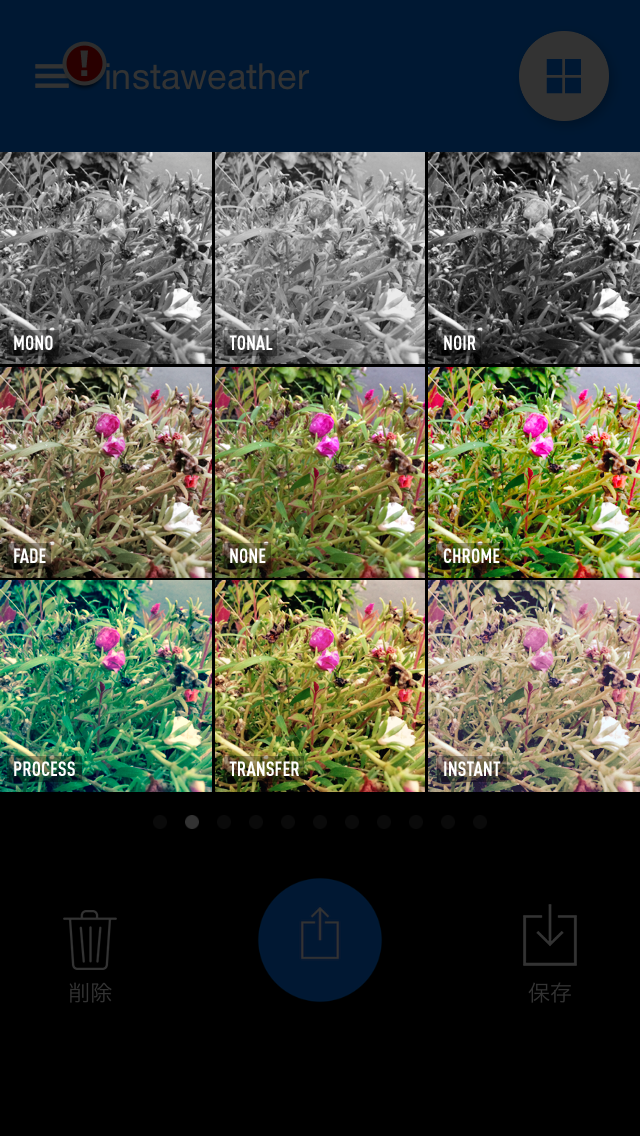Choose the NOIR filter
Viewport: 640px width, 1136px height.
pyautogui.click(x=534, y=258)
